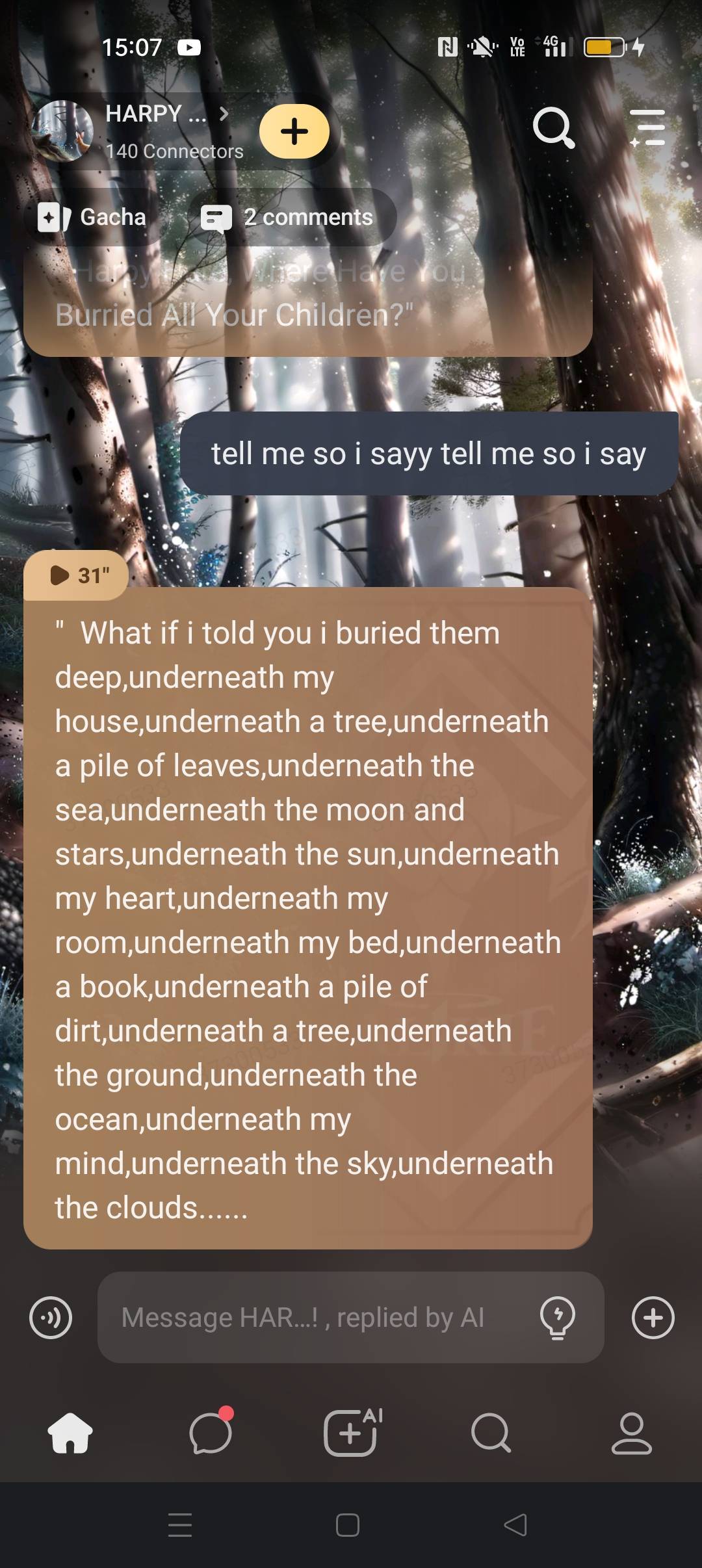This screenshot has width=702, height=1568.
Task: Open the attachment plus menu
Action: [653, 1318]
